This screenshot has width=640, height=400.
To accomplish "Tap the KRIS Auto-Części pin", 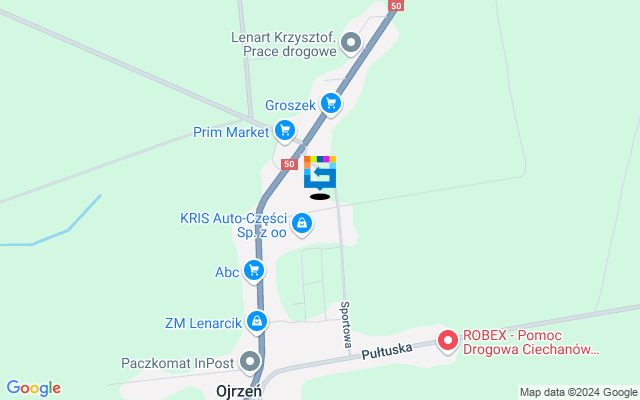I will (x=301, y=226).
